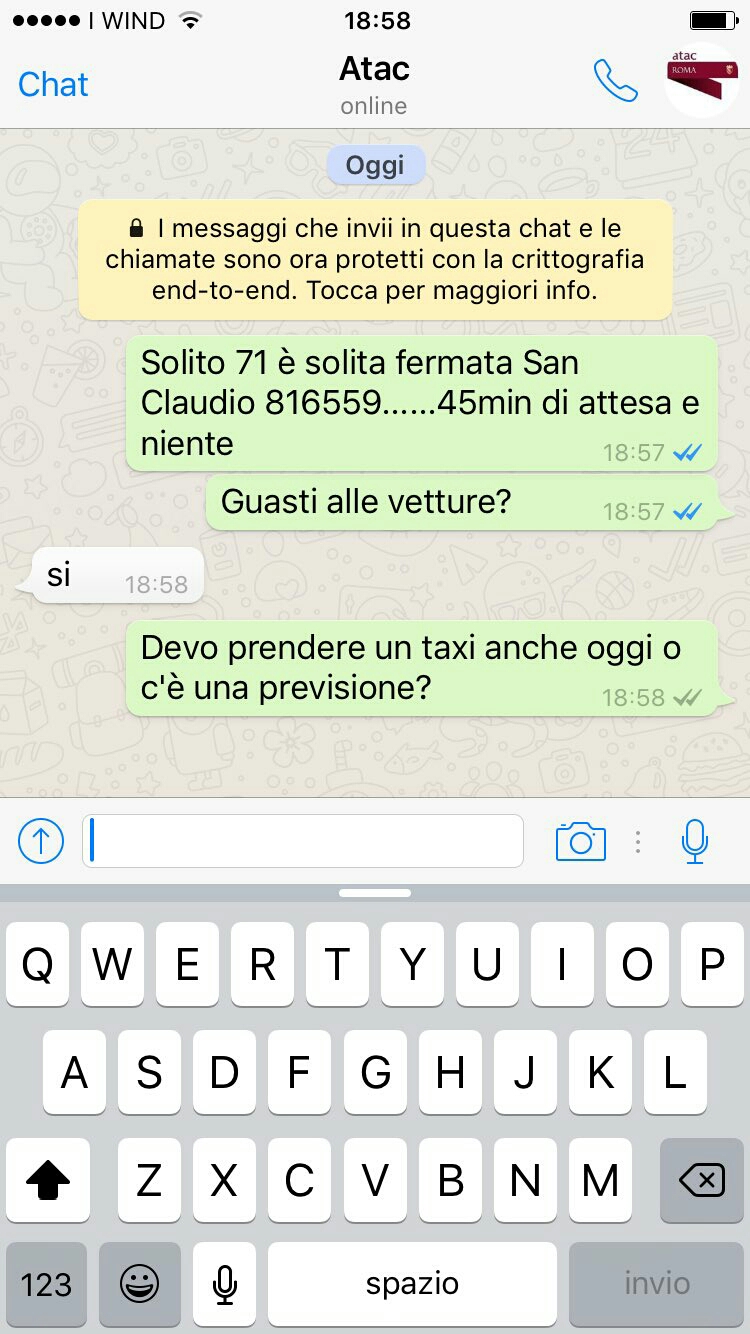
Task: Open the attachment upload arrow
Action: (41, 841)
